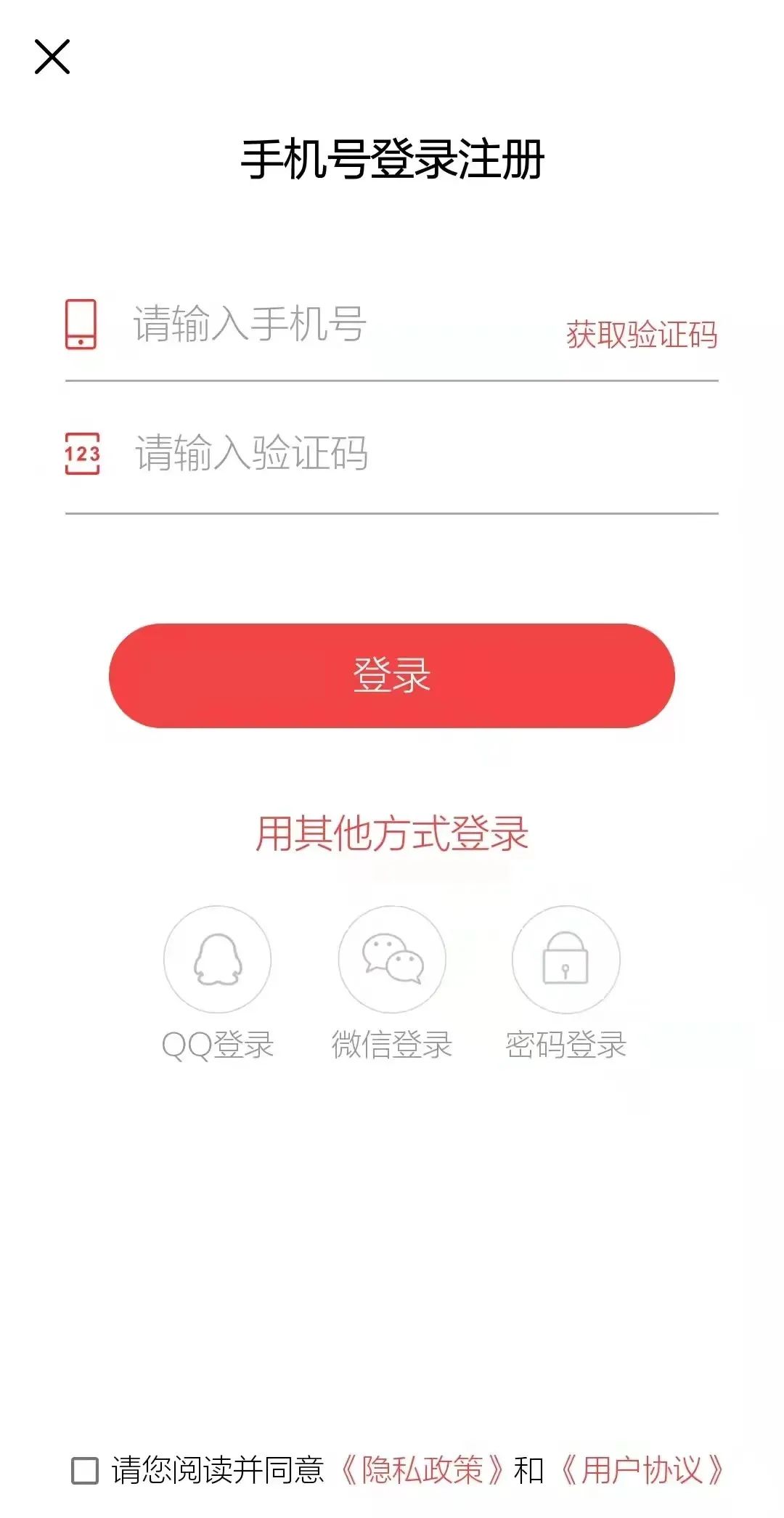Check the agreement checkbox
This screenshot has width=784, height=1518.
coord(85,1470)
